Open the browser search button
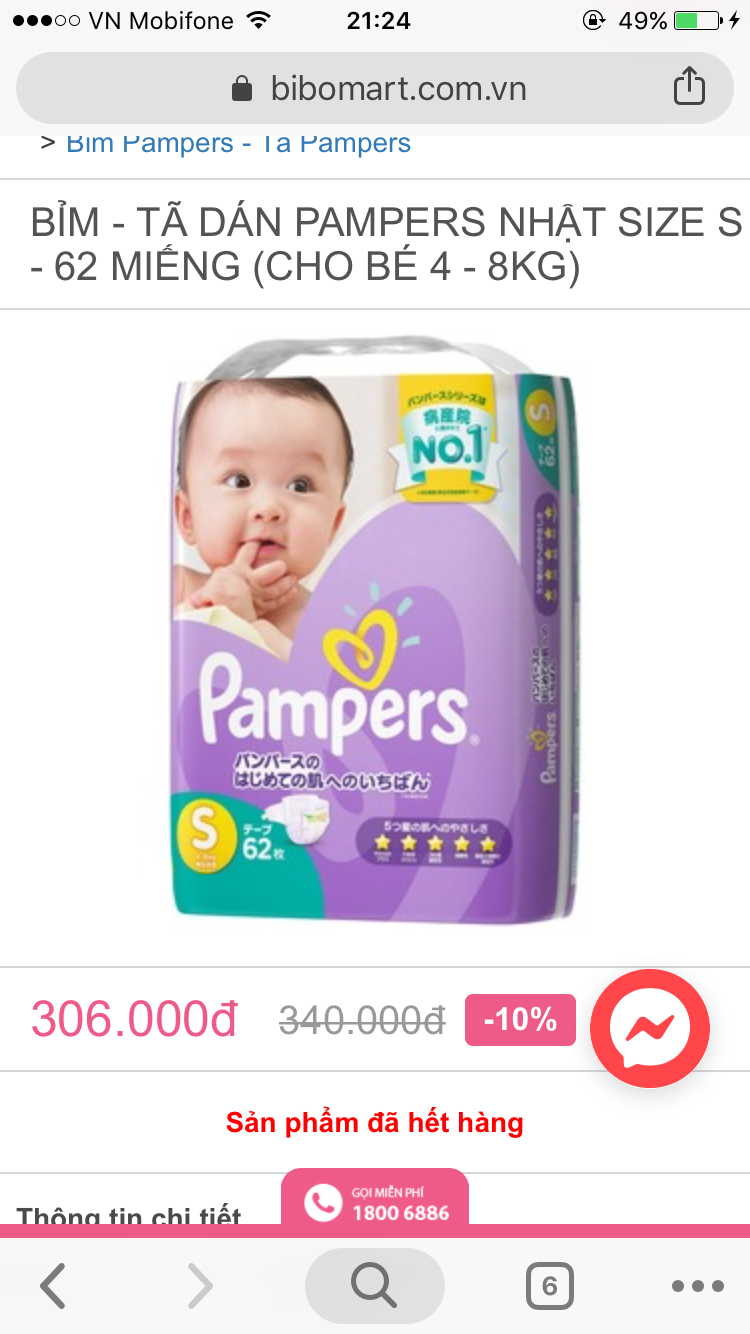This screenshot has width=750, height=1334. point(374,1285)
